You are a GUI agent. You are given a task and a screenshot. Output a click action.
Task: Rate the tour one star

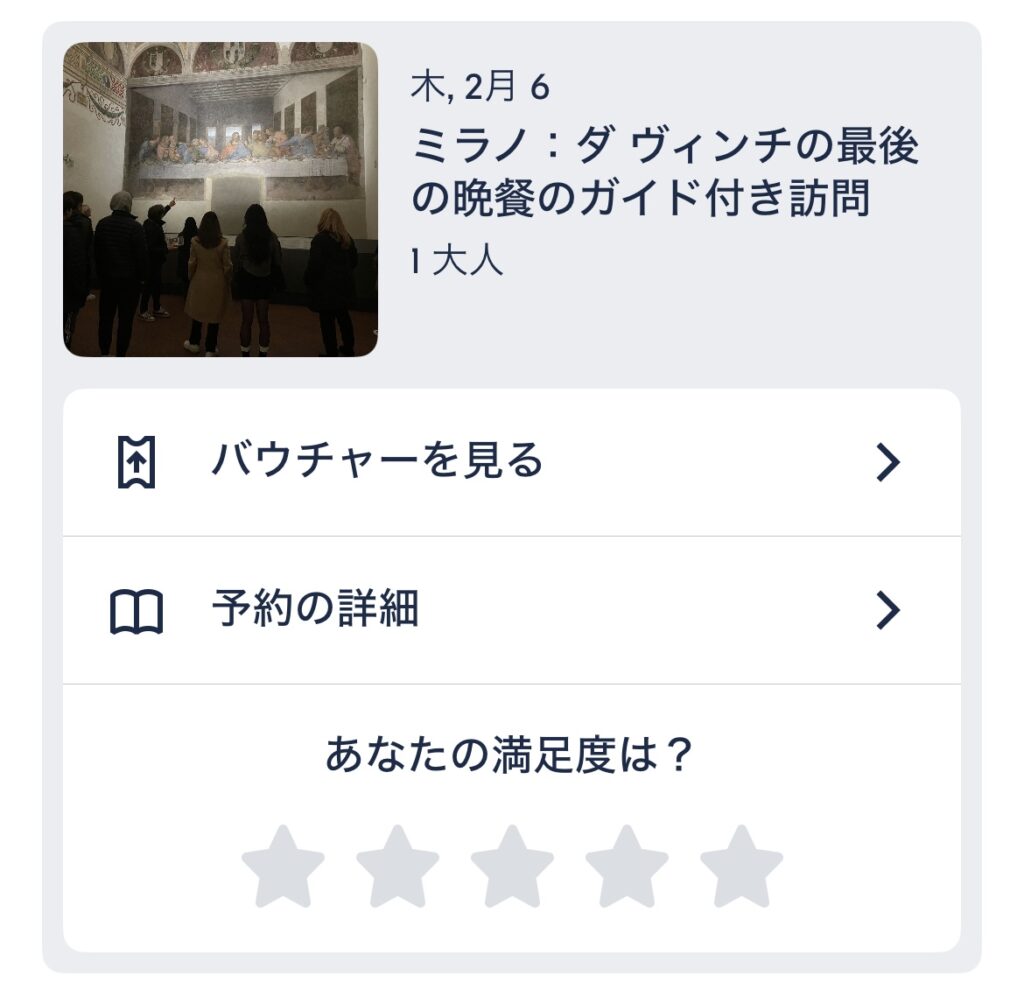click(x=283, y=867)
